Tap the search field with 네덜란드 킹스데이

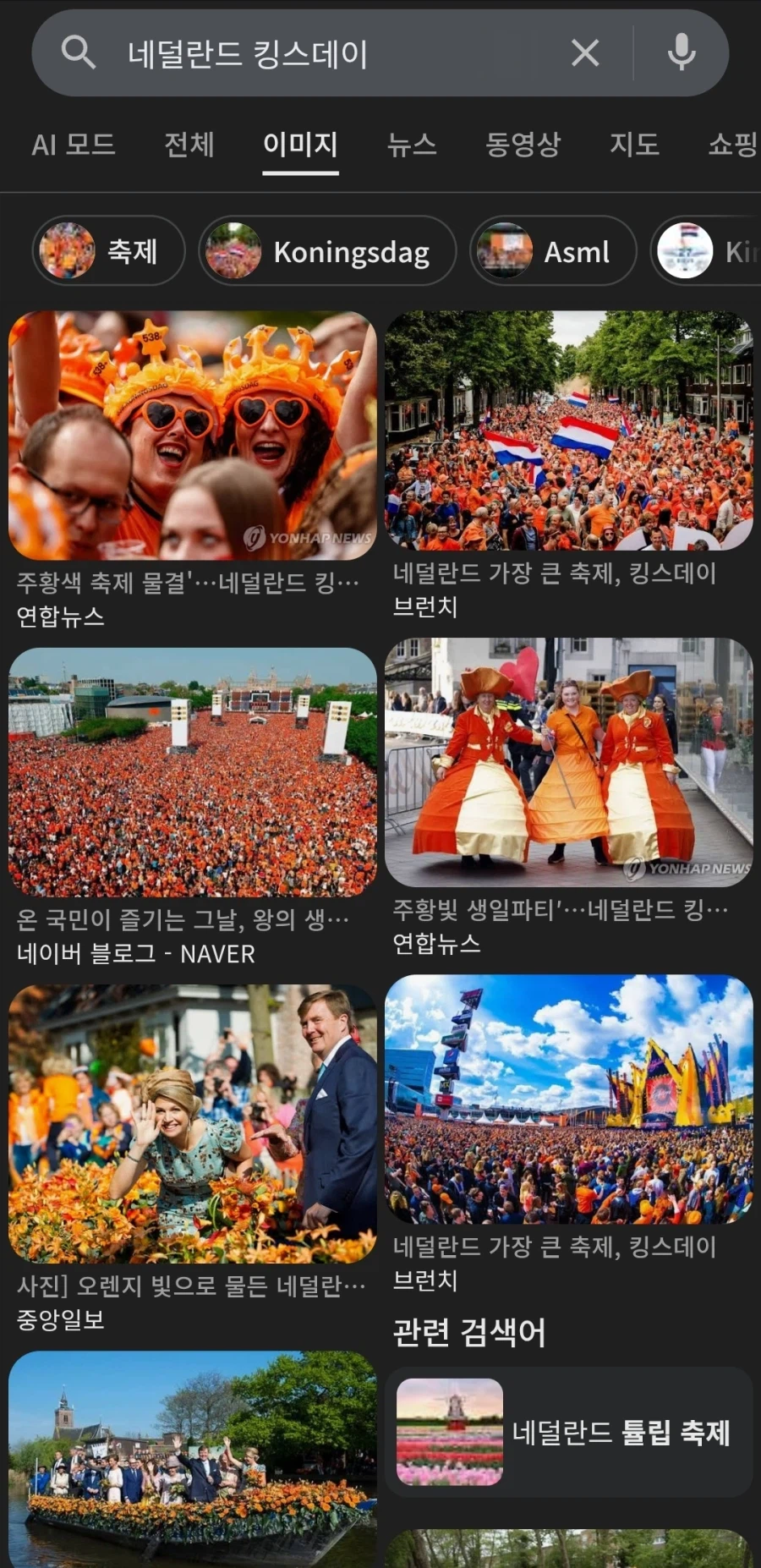[321, 54]
